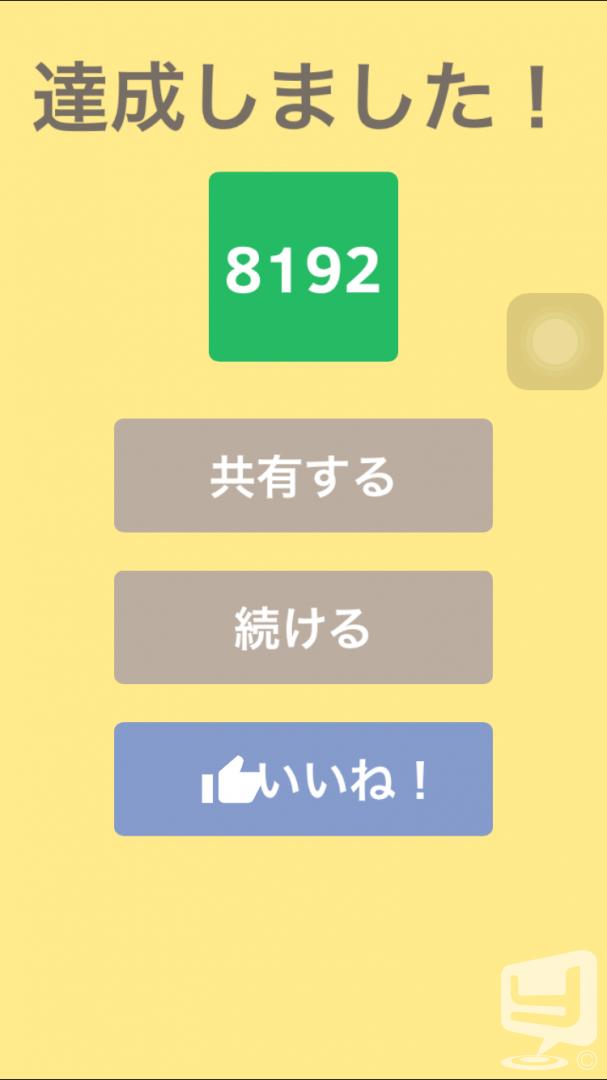Continue the game with 続ける
Screen dimensions: 607x1080
click(x=303, y=627)
